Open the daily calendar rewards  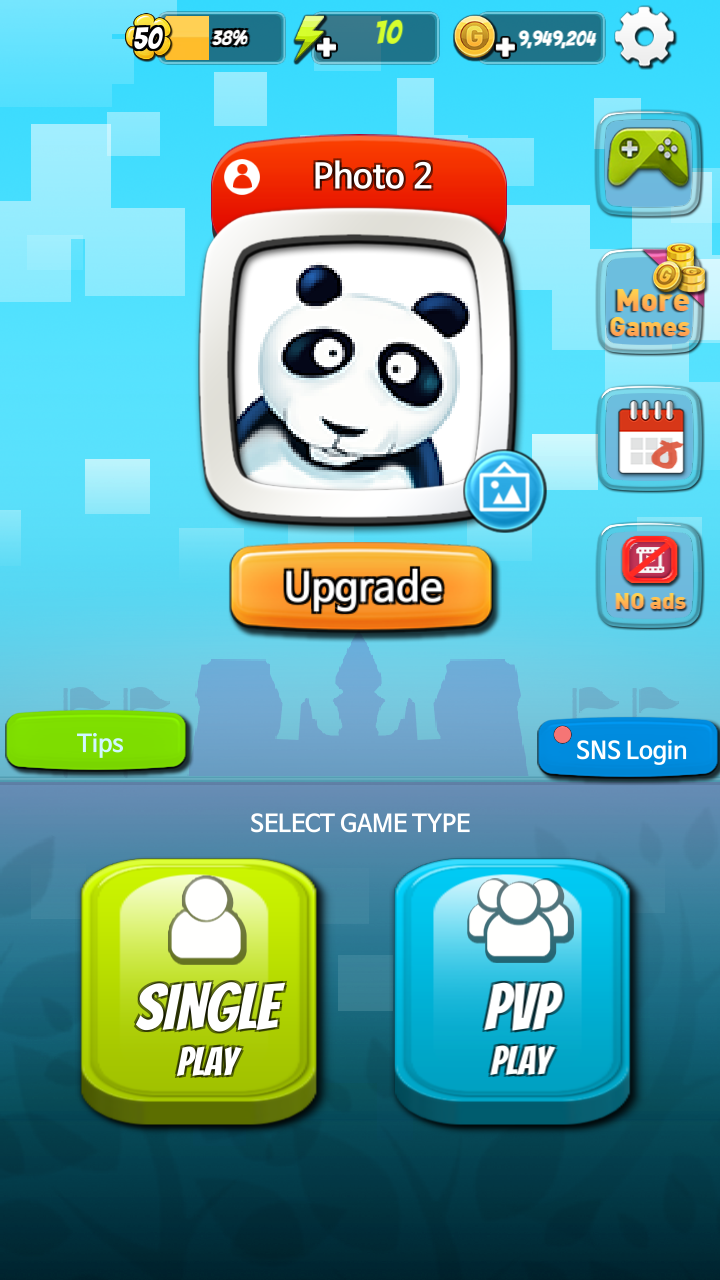tap(649, 439)
